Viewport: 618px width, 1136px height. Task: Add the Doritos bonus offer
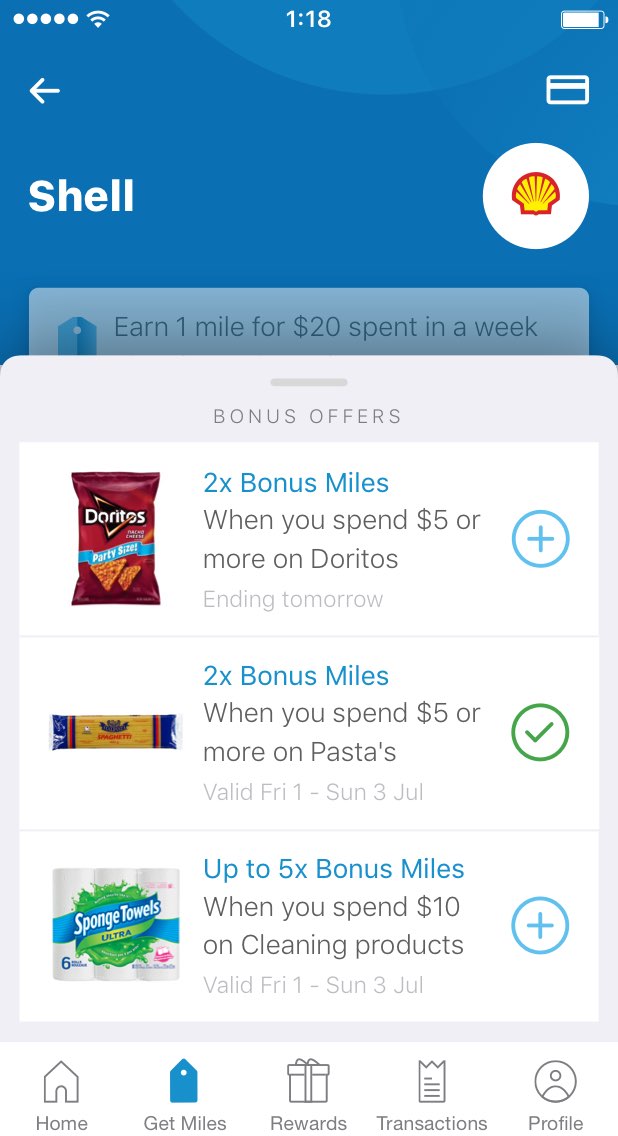(540, 538)
